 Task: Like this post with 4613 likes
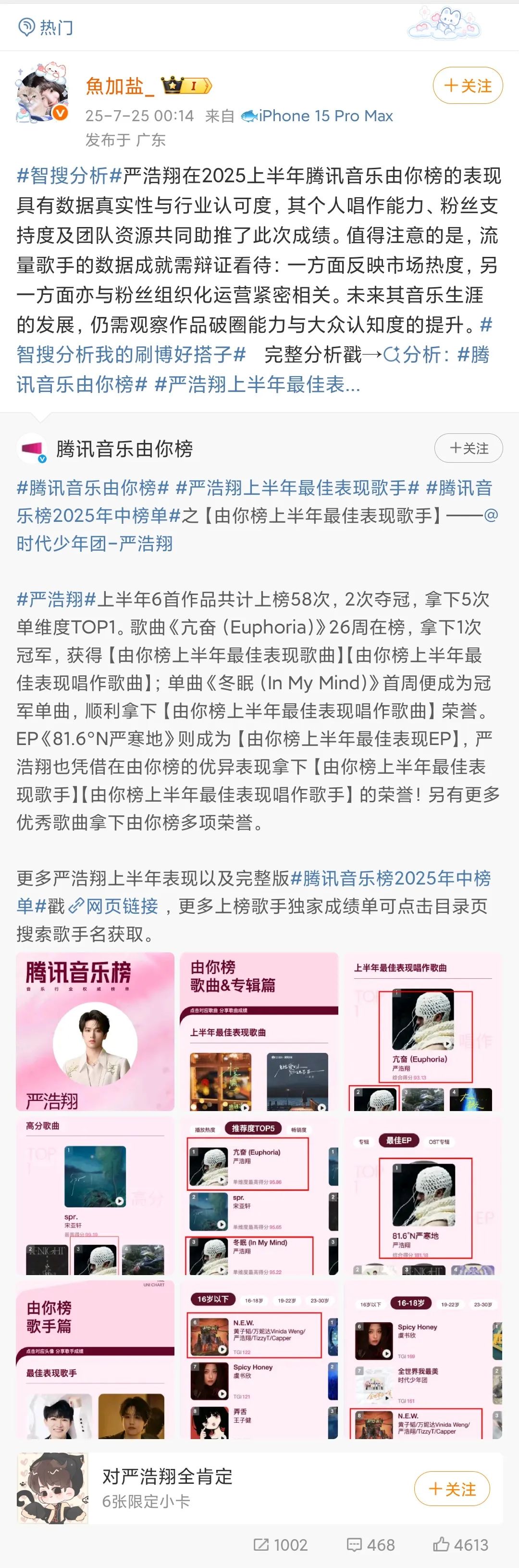coord(460,1545)
